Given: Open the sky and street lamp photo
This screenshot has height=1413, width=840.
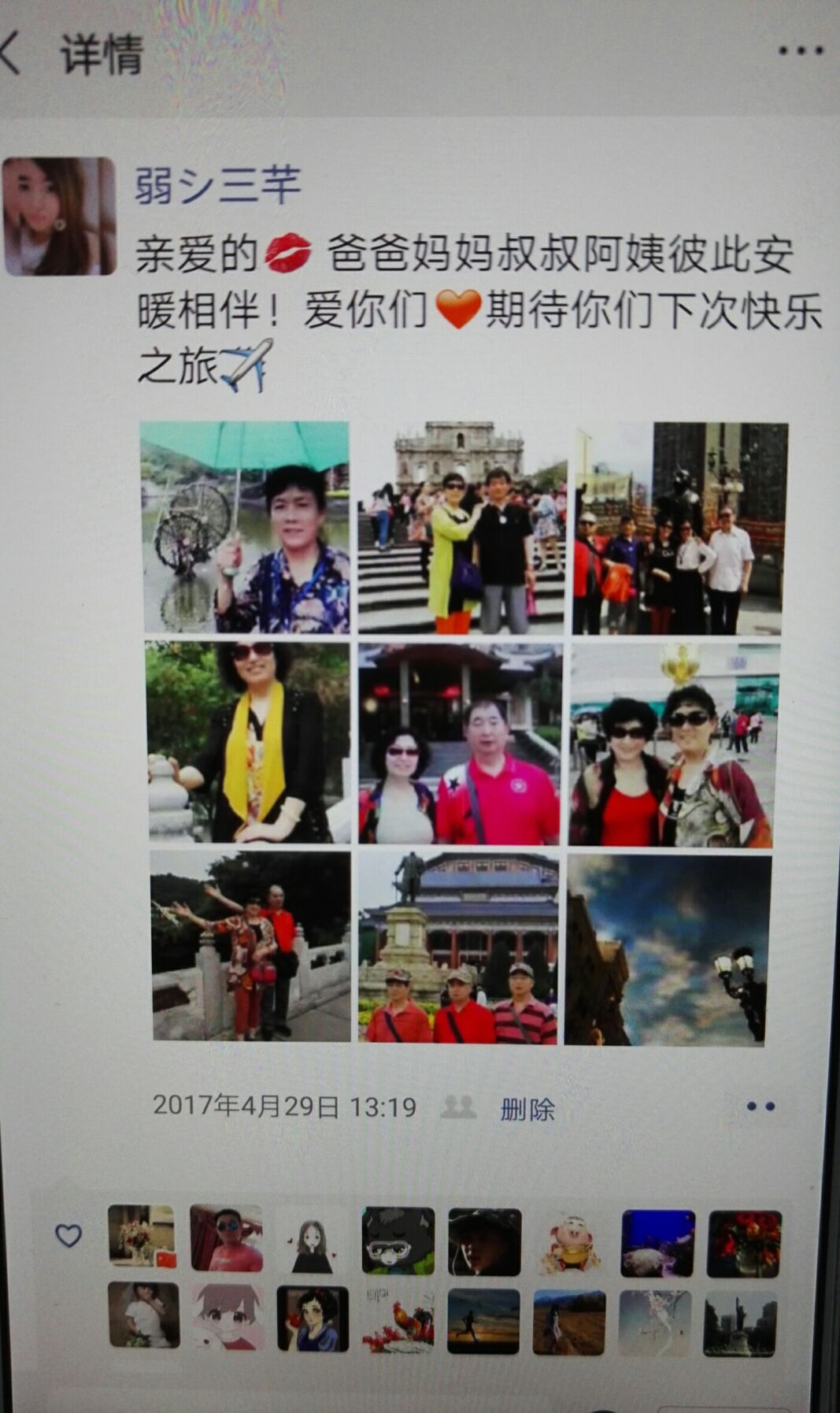Looking at the screenshot, I should [x=668, y=950].
